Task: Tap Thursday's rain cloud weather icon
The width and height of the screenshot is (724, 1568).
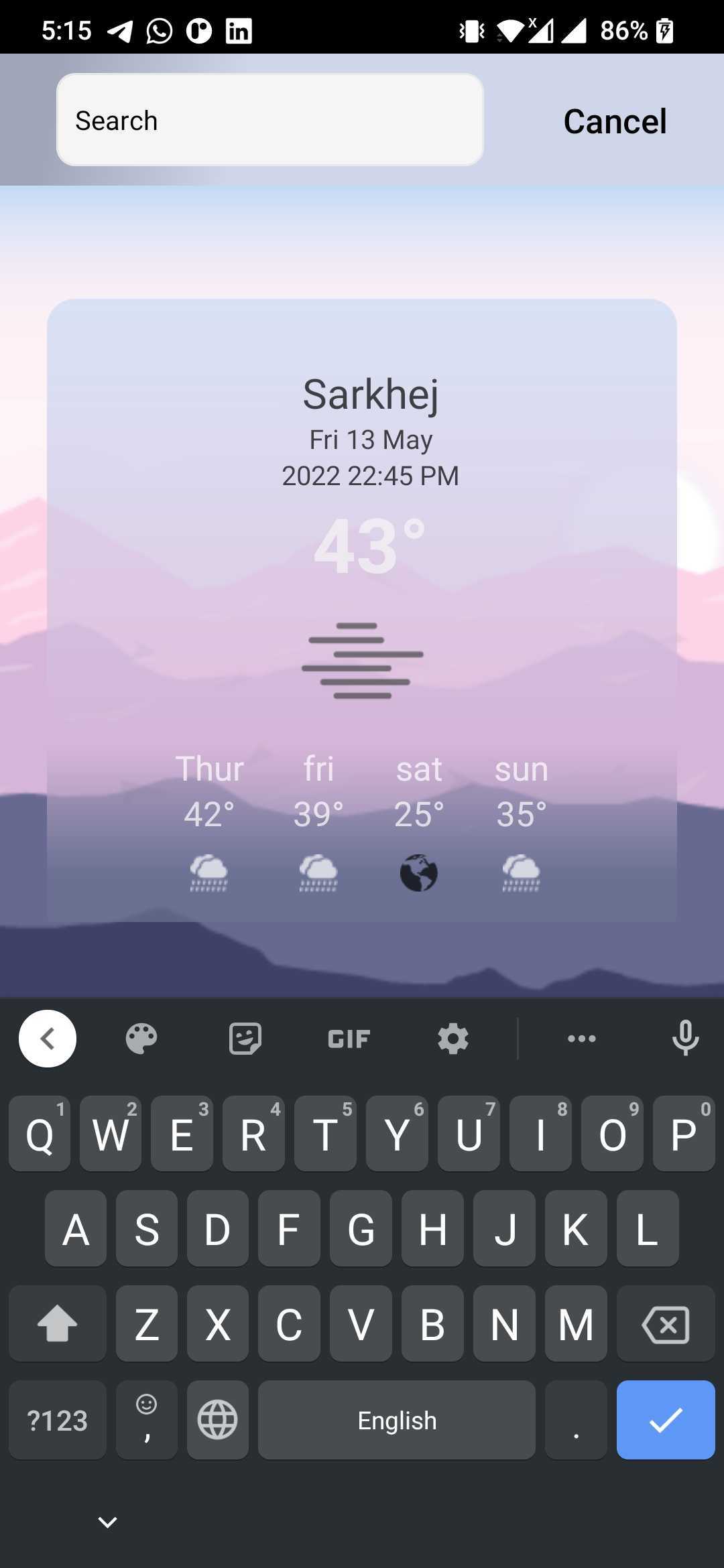Action: pyautogui.click(x=208, y=872)
